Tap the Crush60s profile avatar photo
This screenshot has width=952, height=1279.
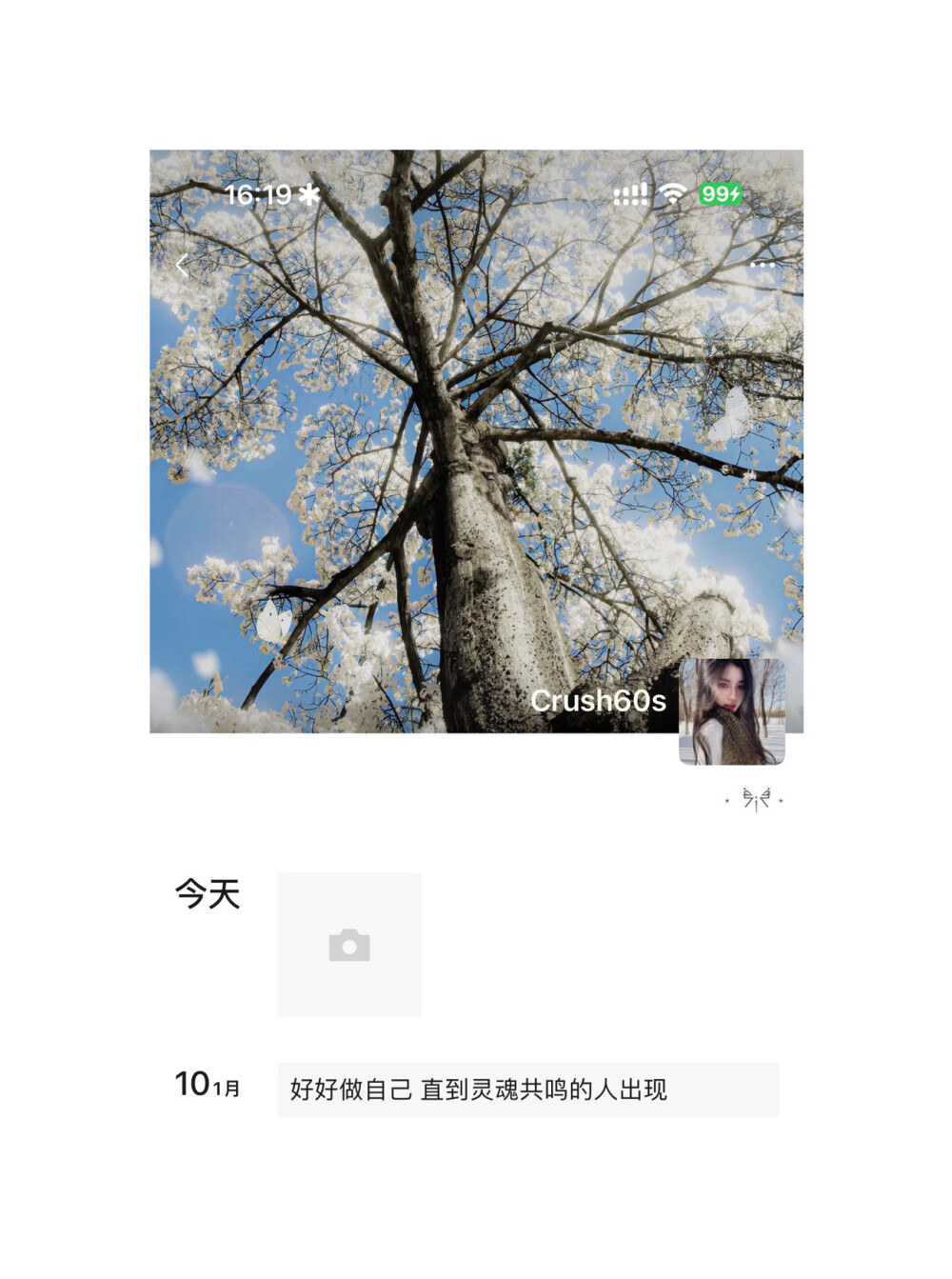pos(733,711)
